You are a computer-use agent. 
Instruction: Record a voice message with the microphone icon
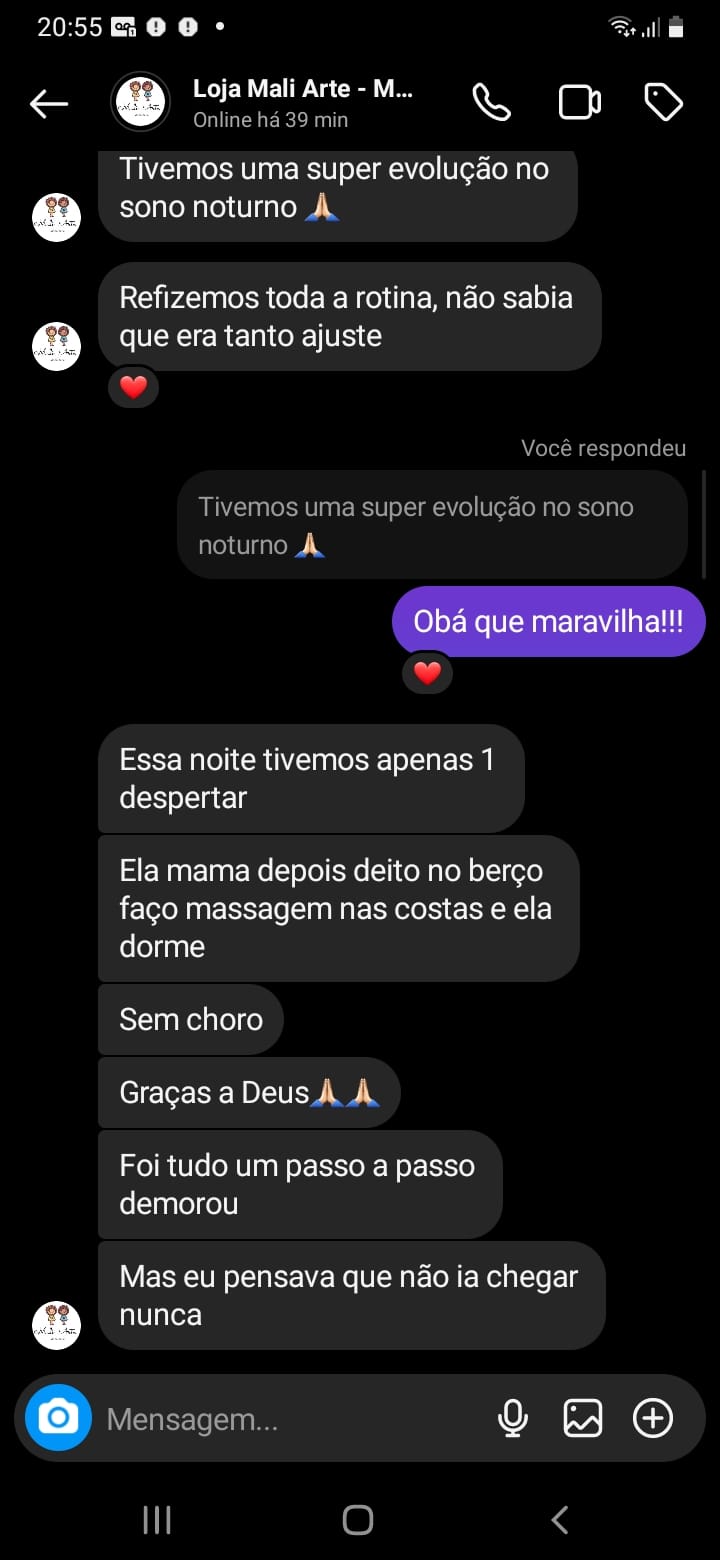coord(513,1417)
